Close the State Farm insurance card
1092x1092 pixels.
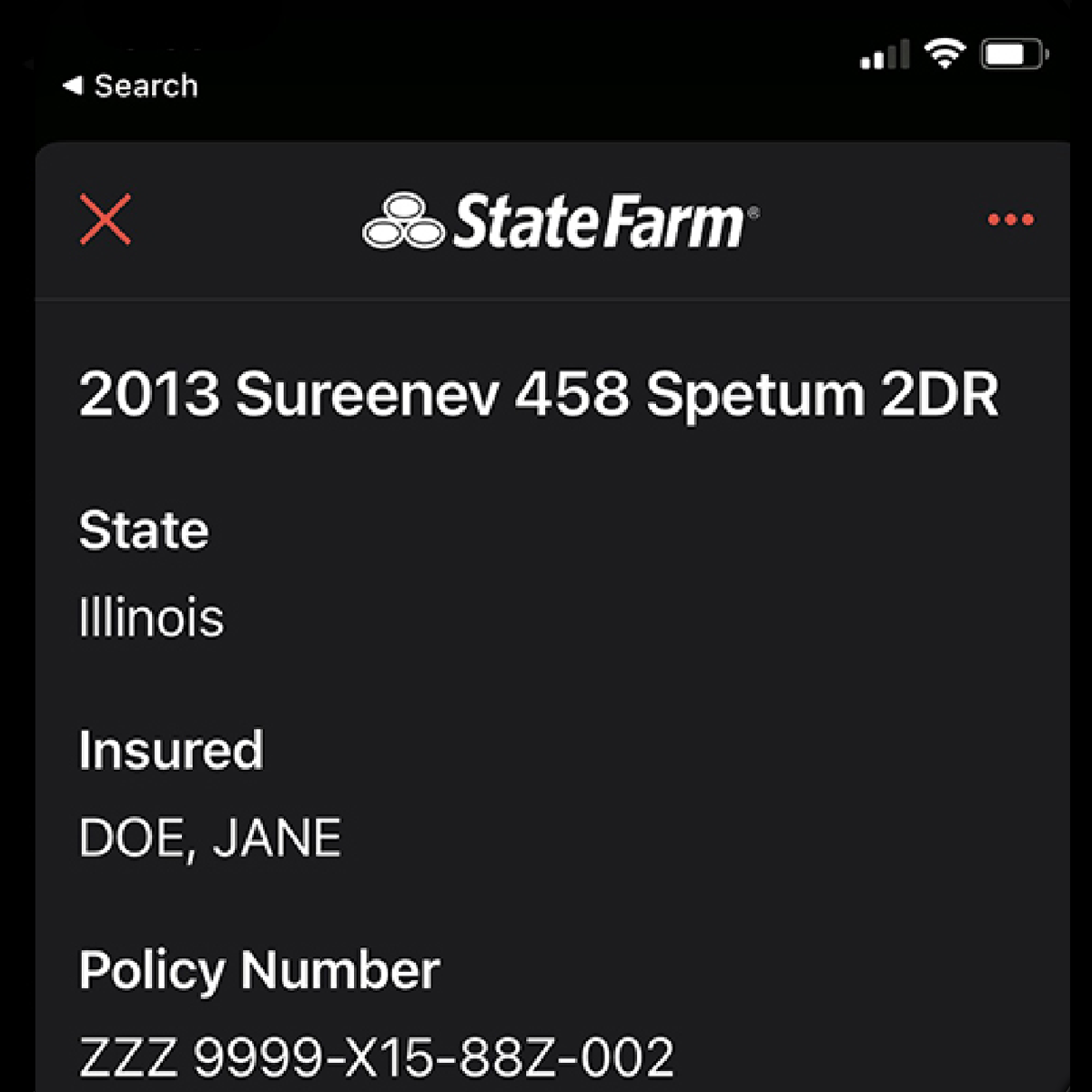pos(106,219)
